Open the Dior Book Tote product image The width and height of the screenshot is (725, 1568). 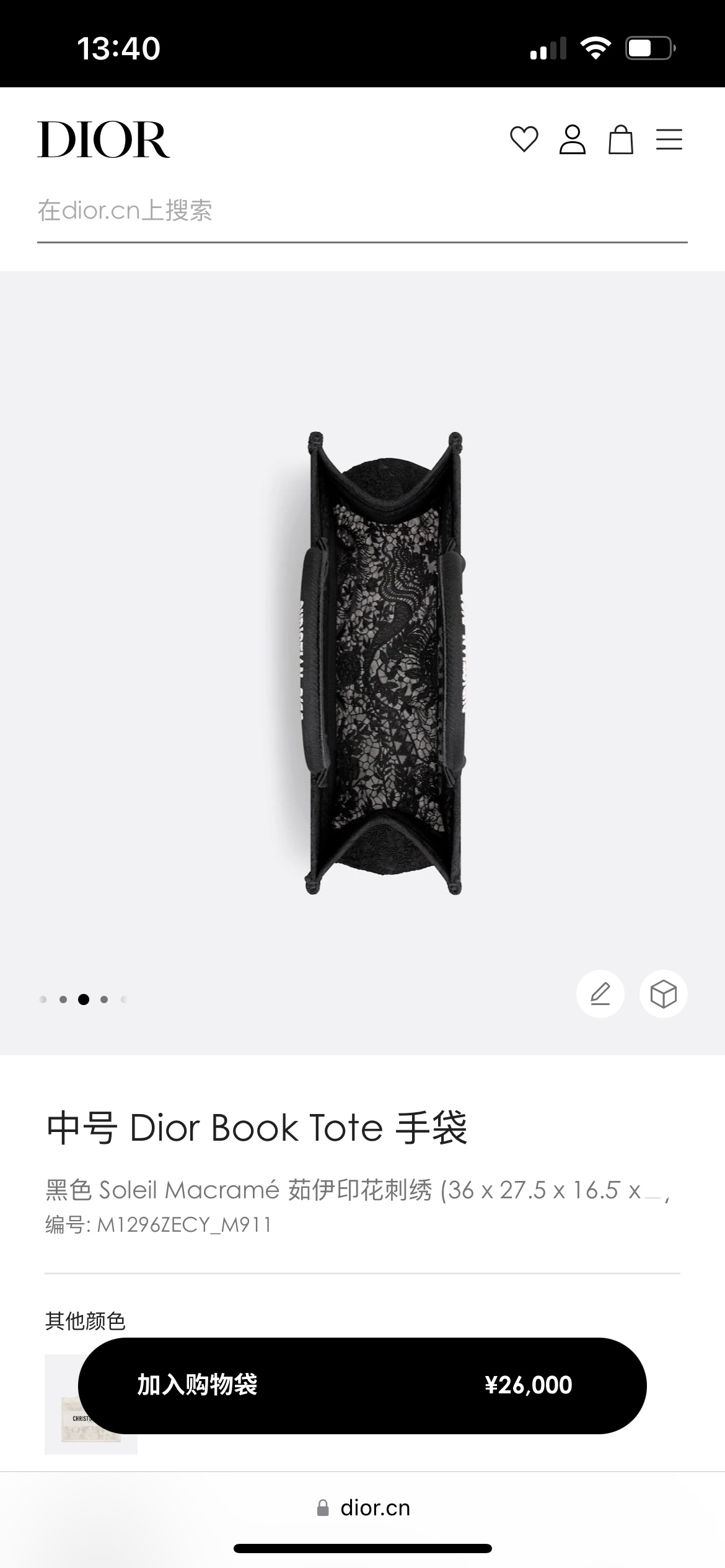385,663
